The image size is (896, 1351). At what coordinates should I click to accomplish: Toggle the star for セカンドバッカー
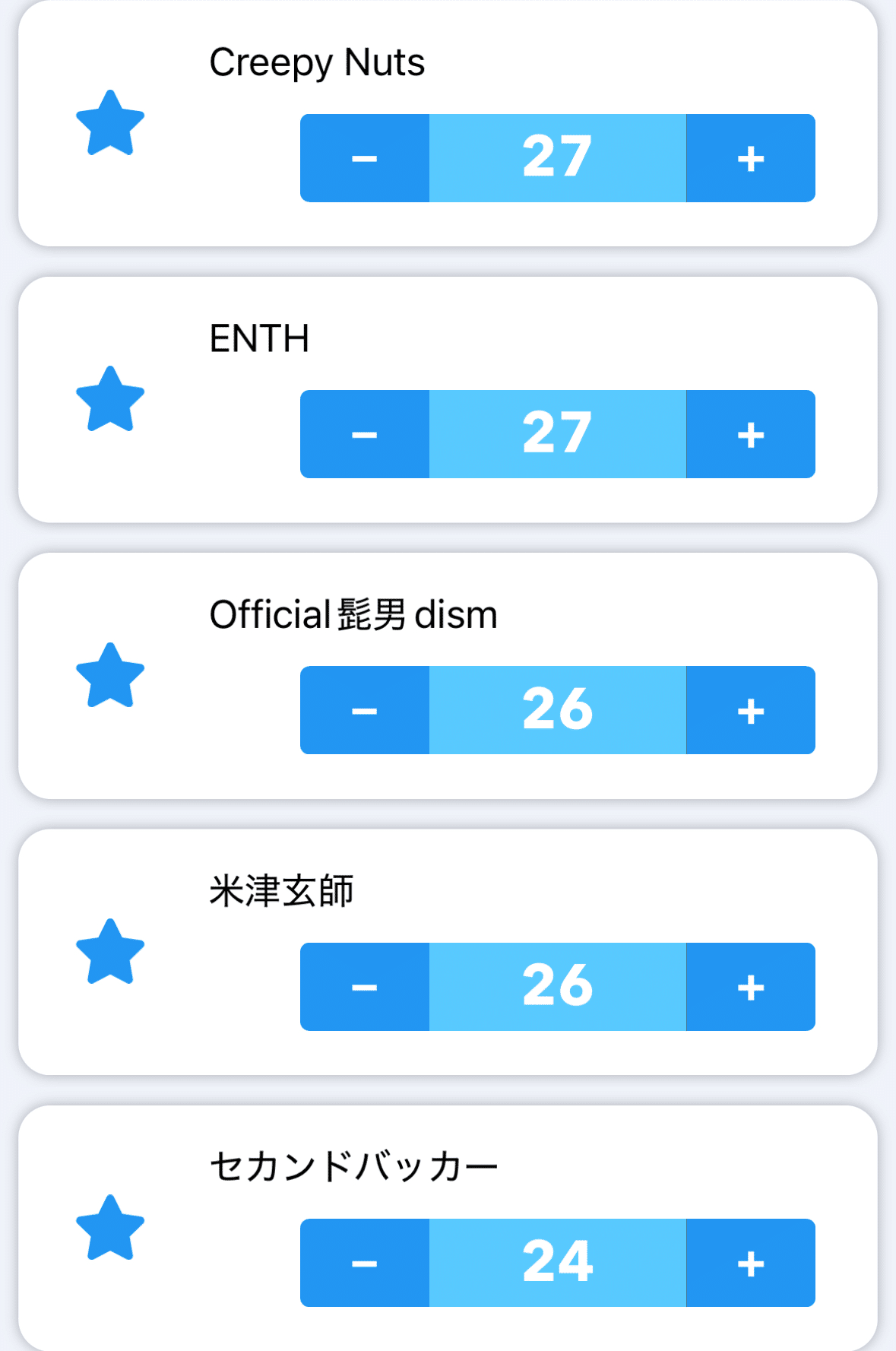coord(110,1229)
